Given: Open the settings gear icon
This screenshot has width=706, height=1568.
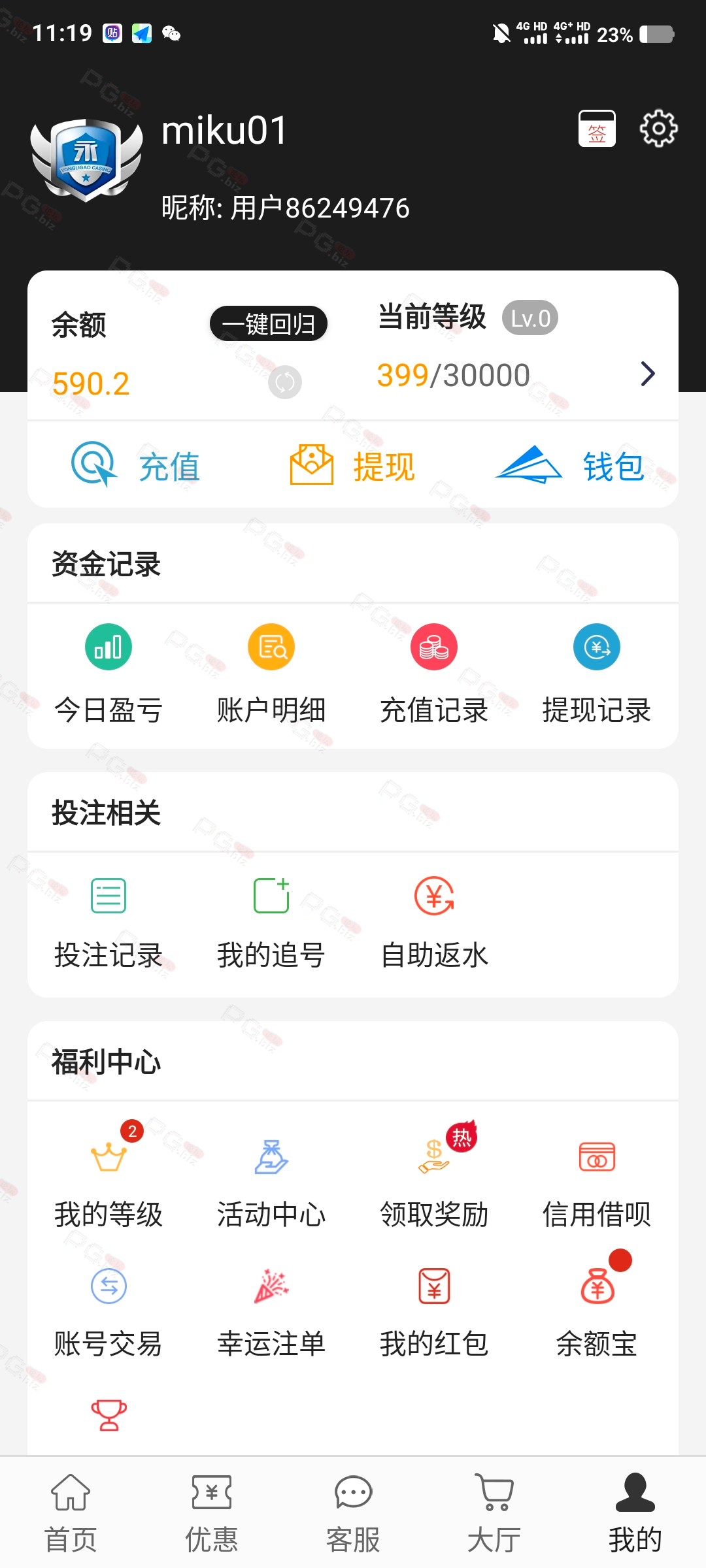Looking at the screenshot, I should click(658, 129).
